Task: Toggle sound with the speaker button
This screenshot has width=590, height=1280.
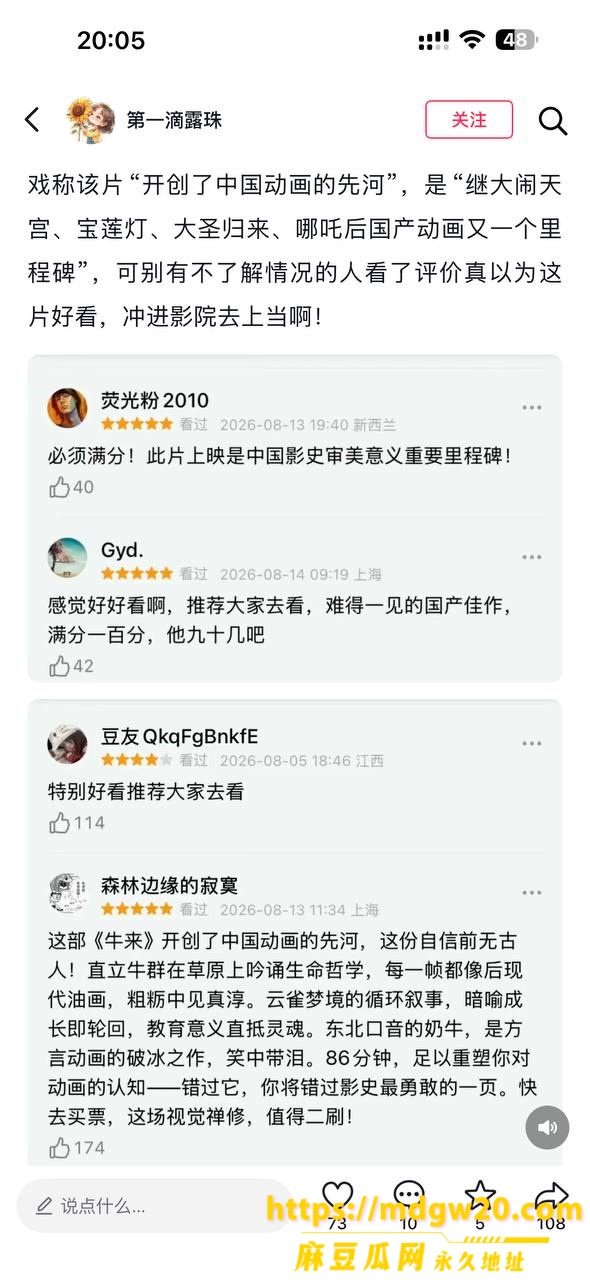Action: 547,1127
